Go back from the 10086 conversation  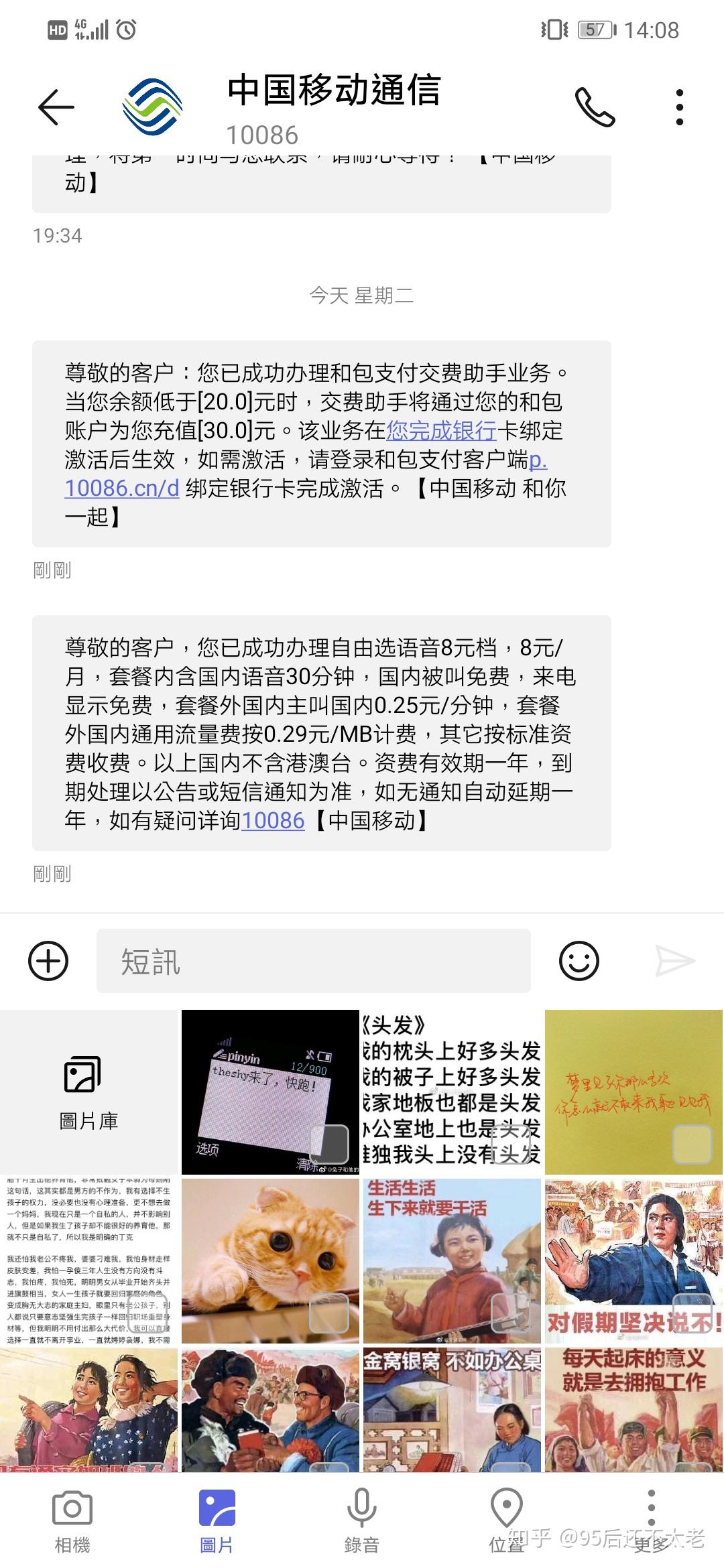tap(56, 107)
